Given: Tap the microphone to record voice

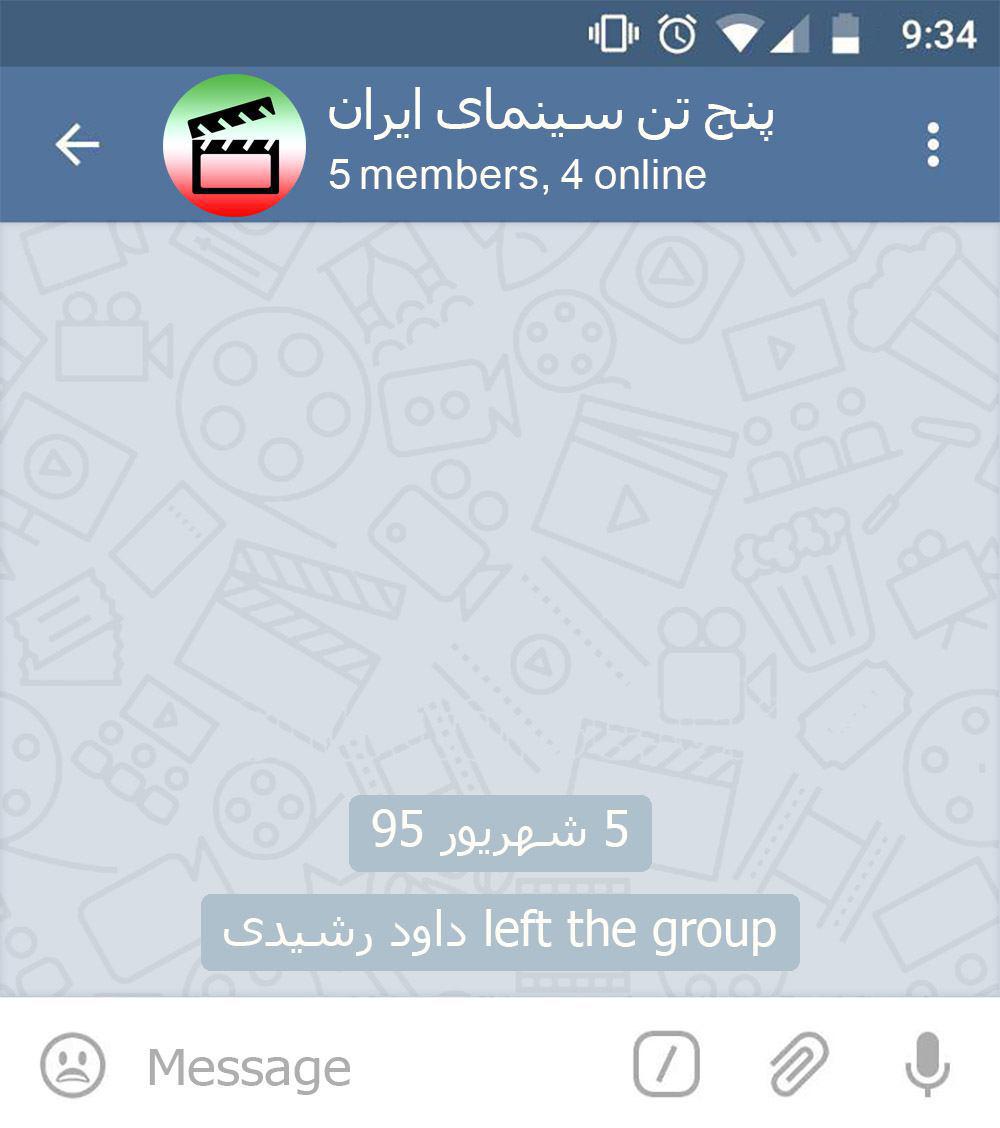Looking at the screenshot, I should point(927,1064).
